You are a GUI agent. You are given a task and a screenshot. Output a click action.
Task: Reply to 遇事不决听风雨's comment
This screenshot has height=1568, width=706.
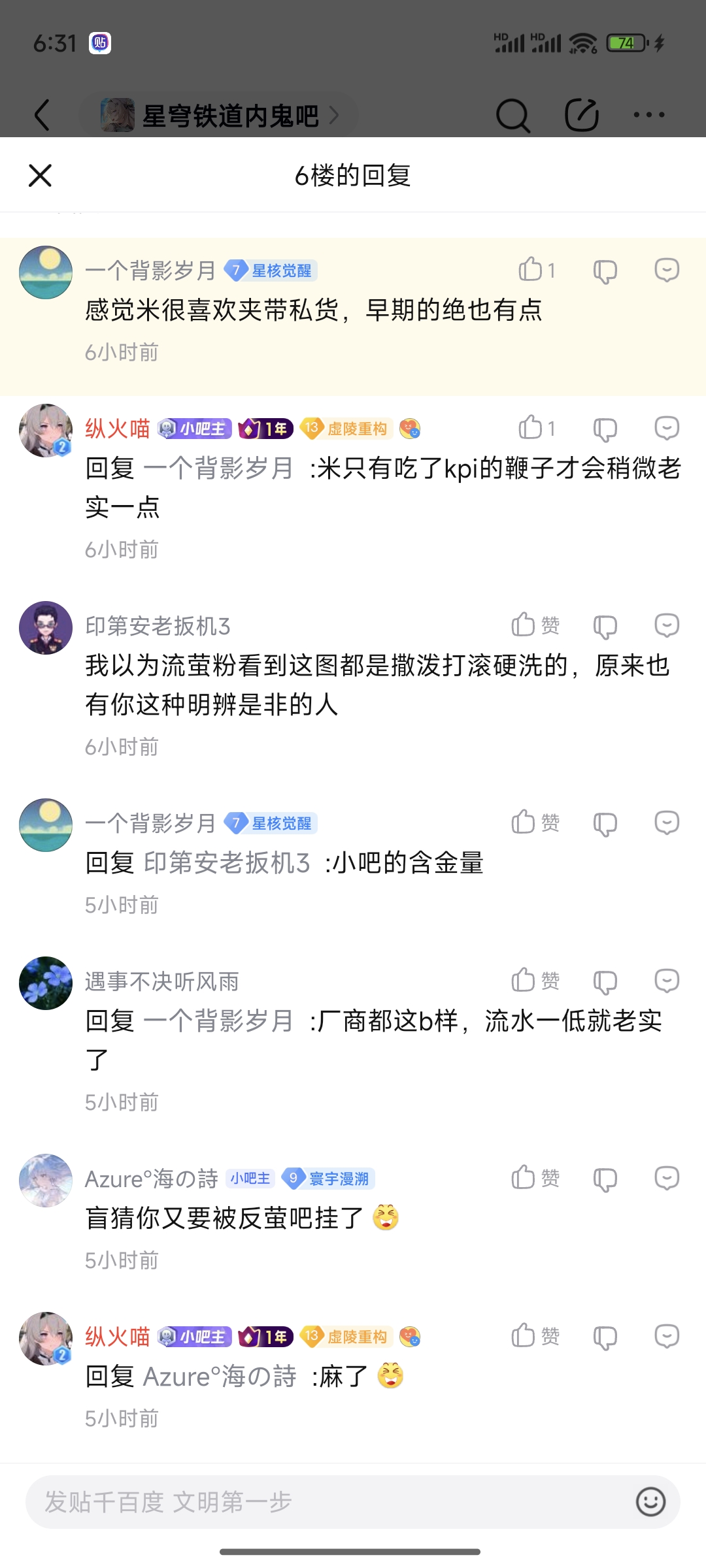pos(667,981)
